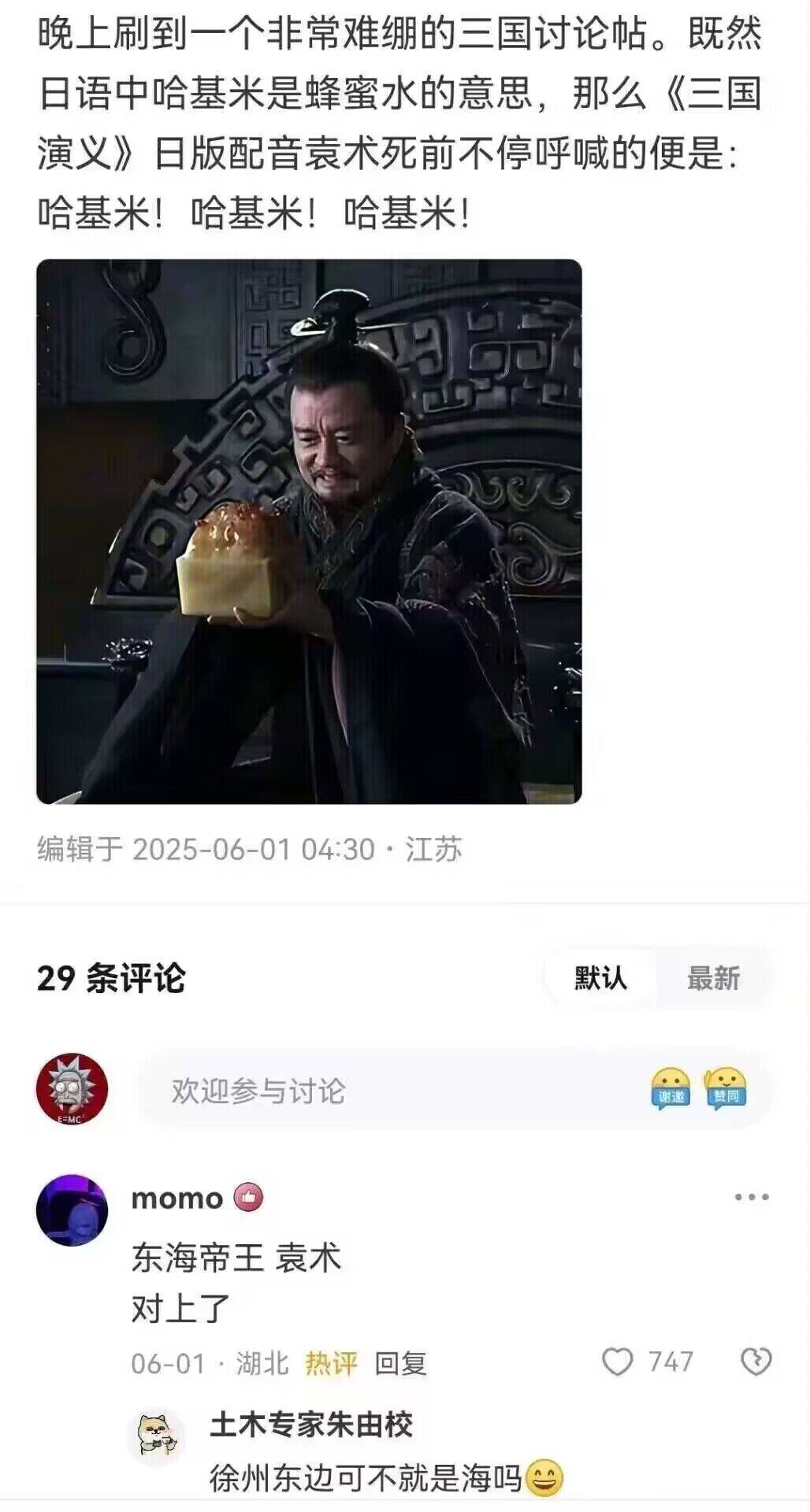
Task: Insert the 谢邀 emoji sticker
Action: tap(671, 1090)
